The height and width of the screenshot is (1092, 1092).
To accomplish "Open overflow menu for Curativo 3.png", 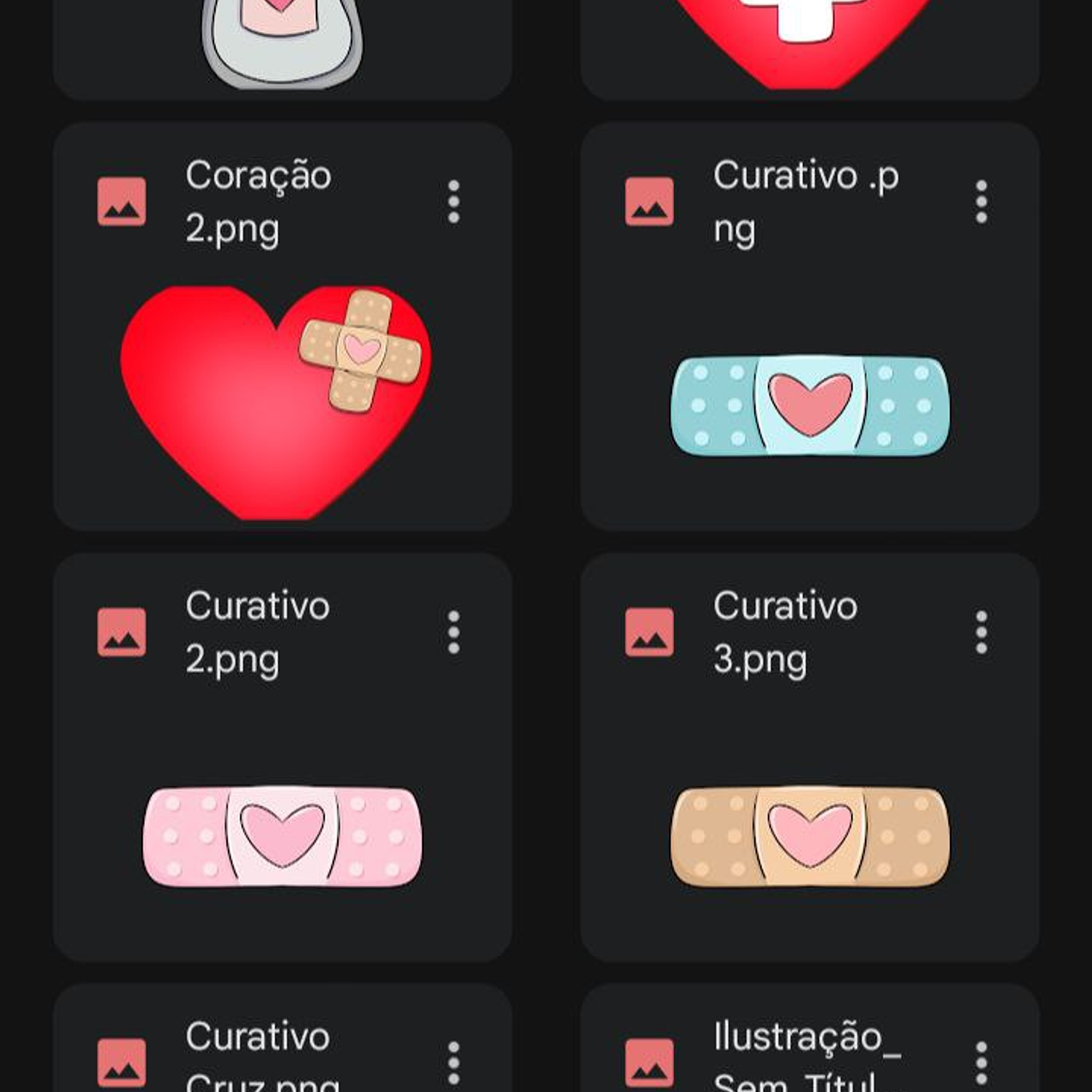I will tap(981, 632).
